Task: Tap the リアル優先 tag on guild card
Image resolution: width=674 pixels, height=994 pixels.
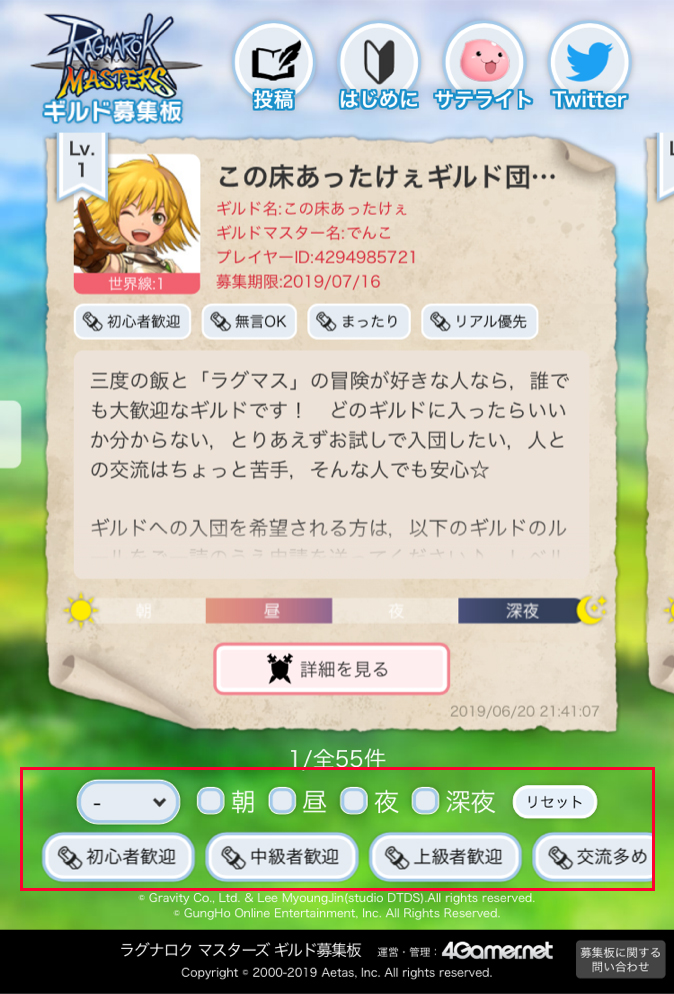Action: point(479,322)
